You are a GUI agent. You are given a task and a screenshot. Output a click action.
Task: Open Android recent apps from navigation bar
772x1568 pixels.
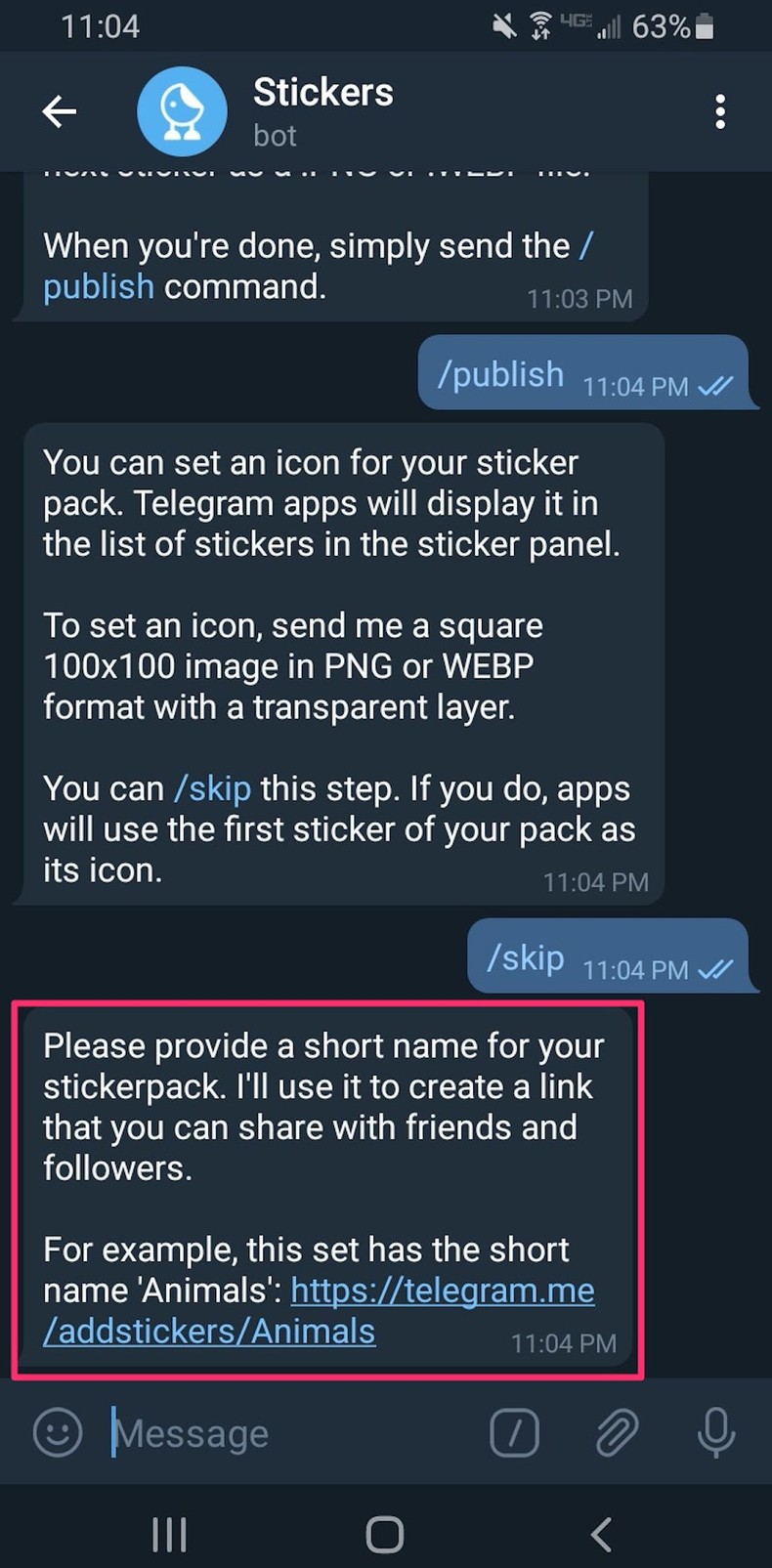tap(168, 1534)
